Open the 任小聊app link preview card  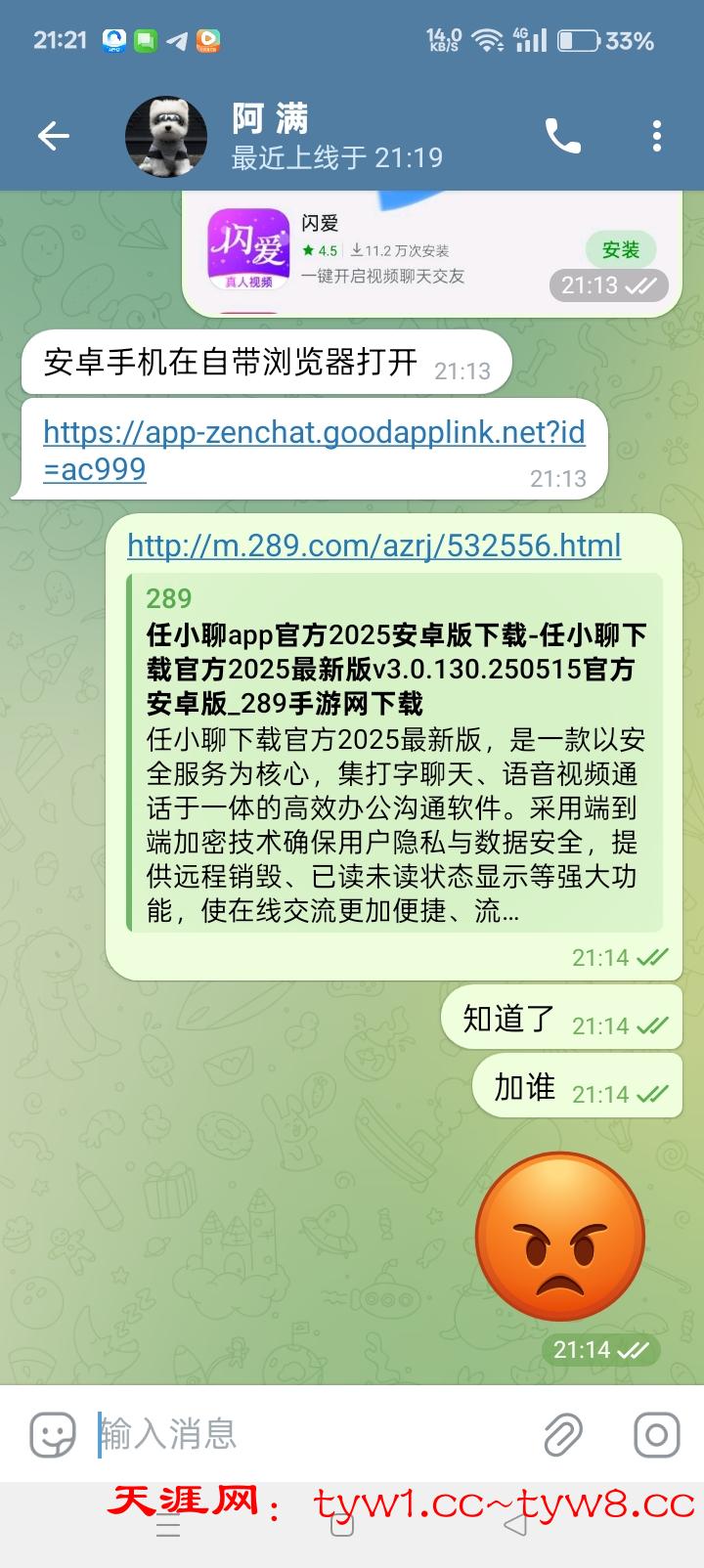point(396,753)
